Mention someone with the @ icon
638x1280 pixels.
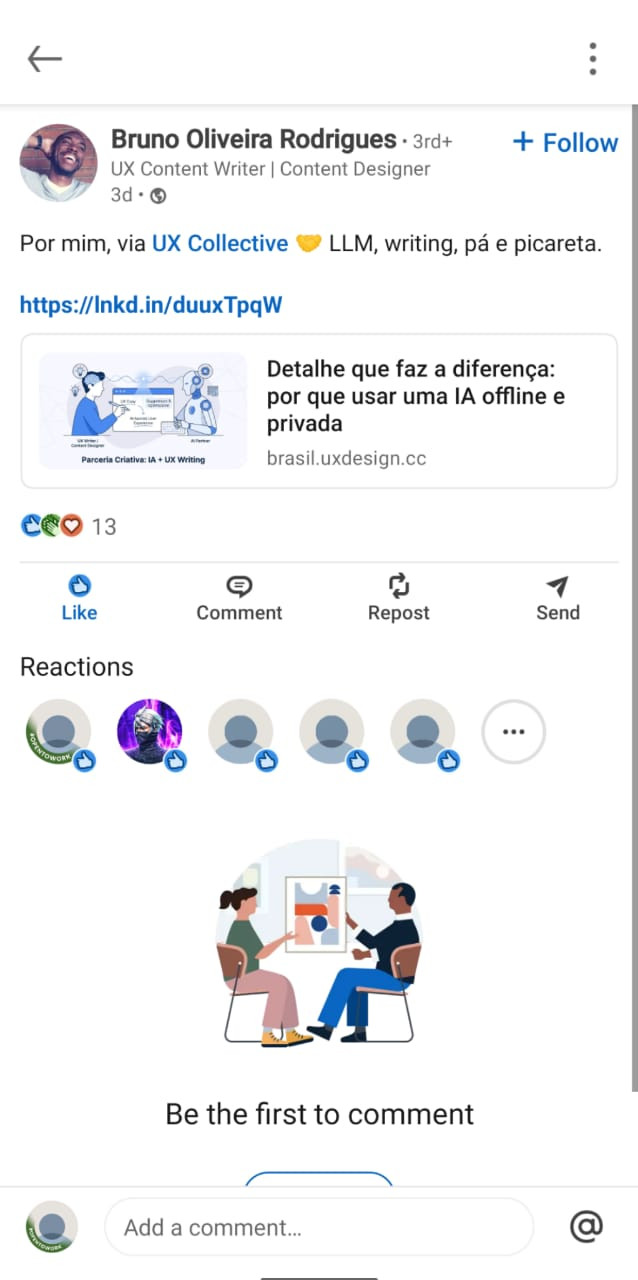coord(586,1226)
